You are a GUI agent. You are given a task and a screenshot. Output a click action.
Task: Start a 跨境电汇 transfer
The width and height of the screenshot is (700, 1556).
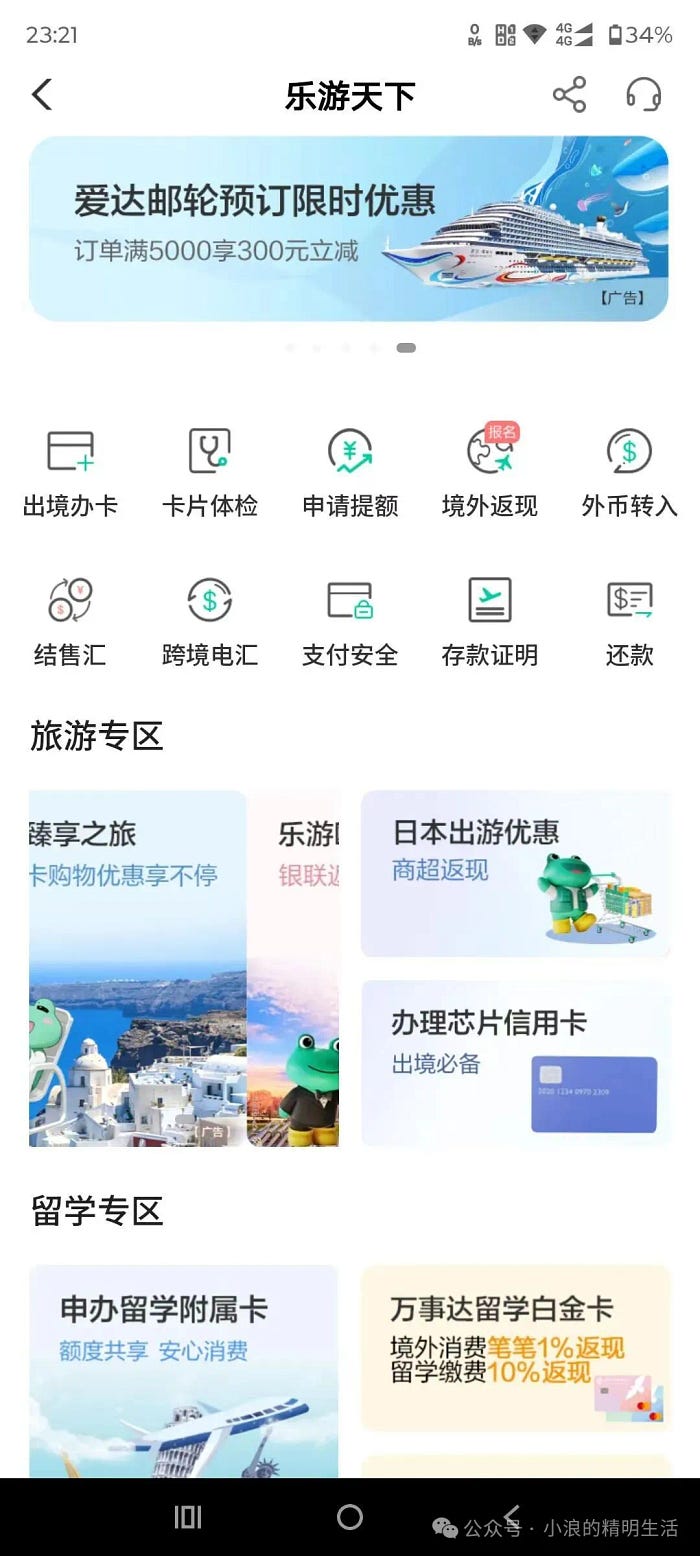pos(210,622)
